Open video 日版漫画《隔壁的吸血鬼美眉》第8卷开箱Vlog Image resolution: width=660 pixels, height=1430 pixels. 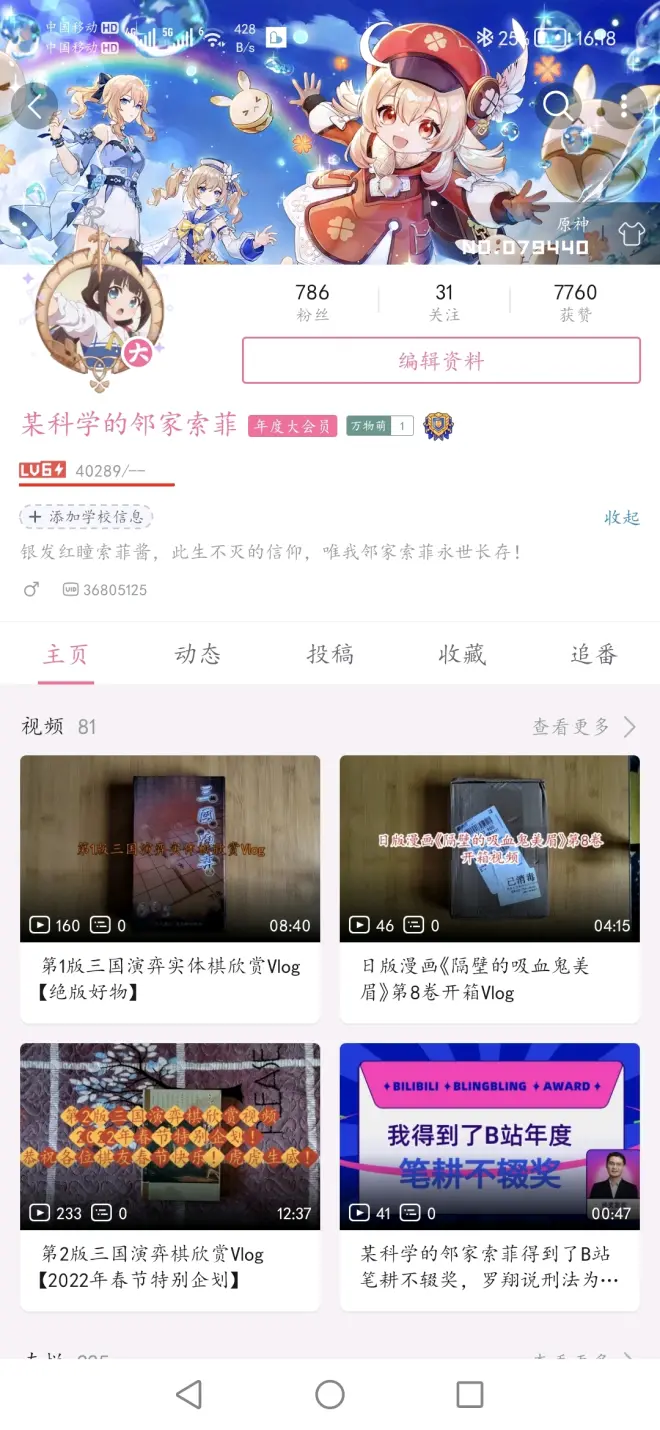point(489,848)
